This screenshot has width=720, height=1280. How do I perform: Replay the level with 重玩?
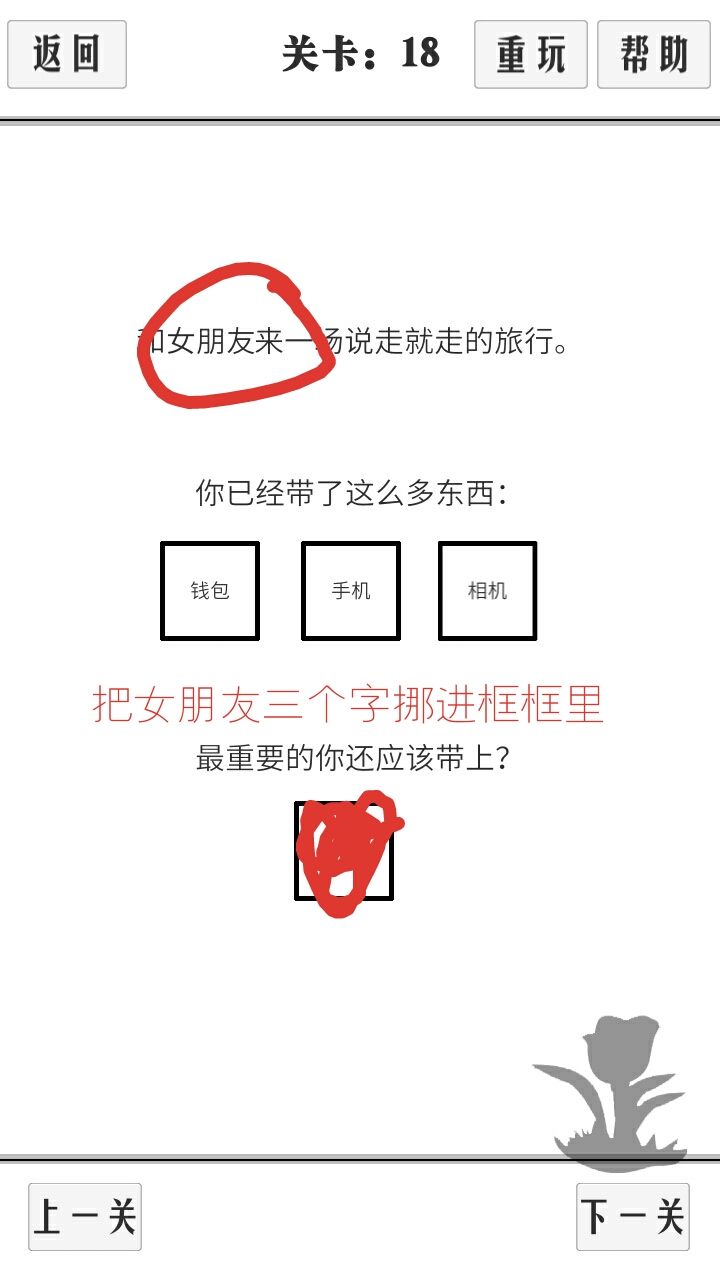click(530, 54)
